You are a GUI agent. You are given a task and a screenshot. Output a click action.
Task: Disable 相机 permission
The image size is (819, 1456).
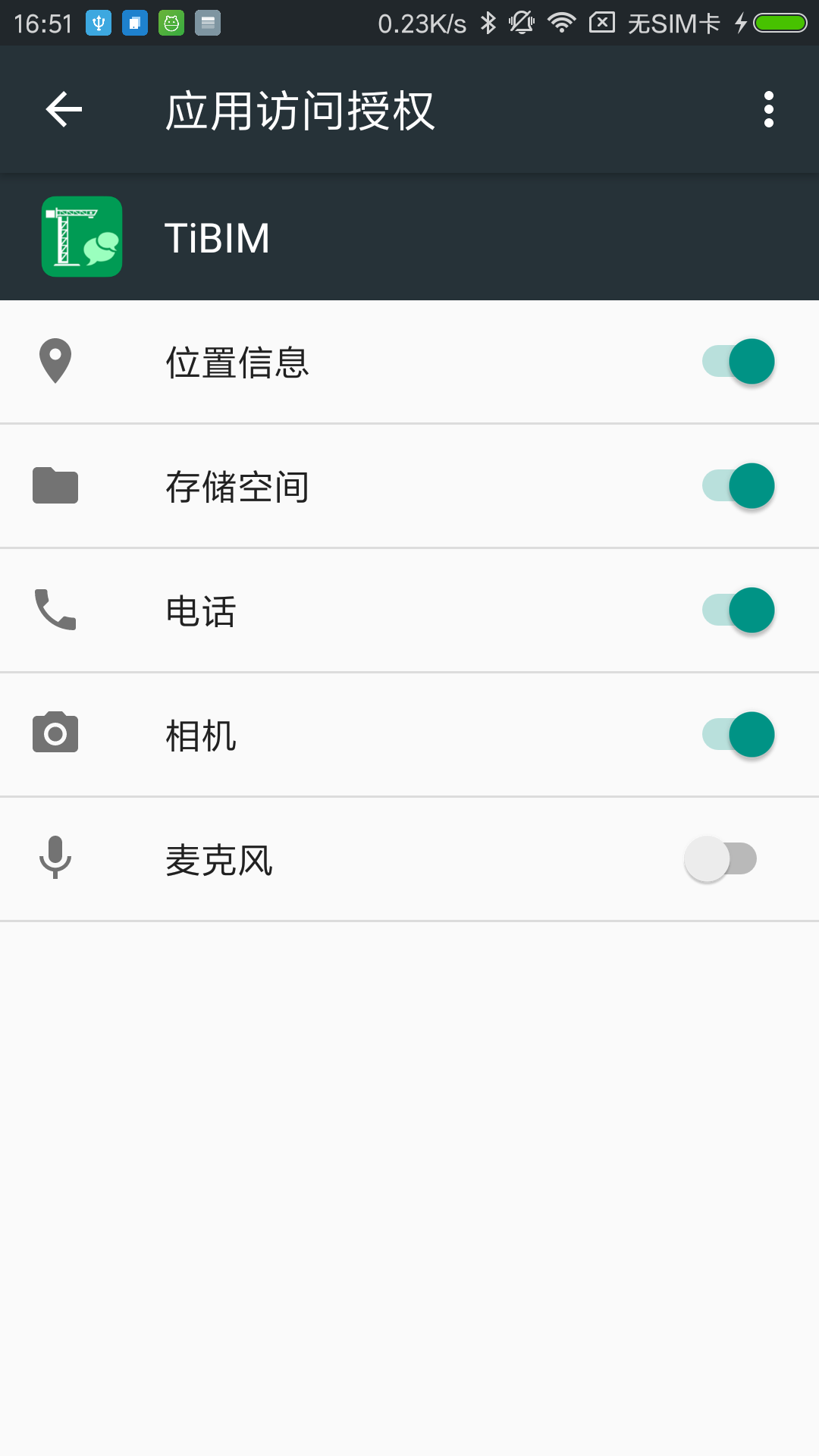[x=738, y=735]
